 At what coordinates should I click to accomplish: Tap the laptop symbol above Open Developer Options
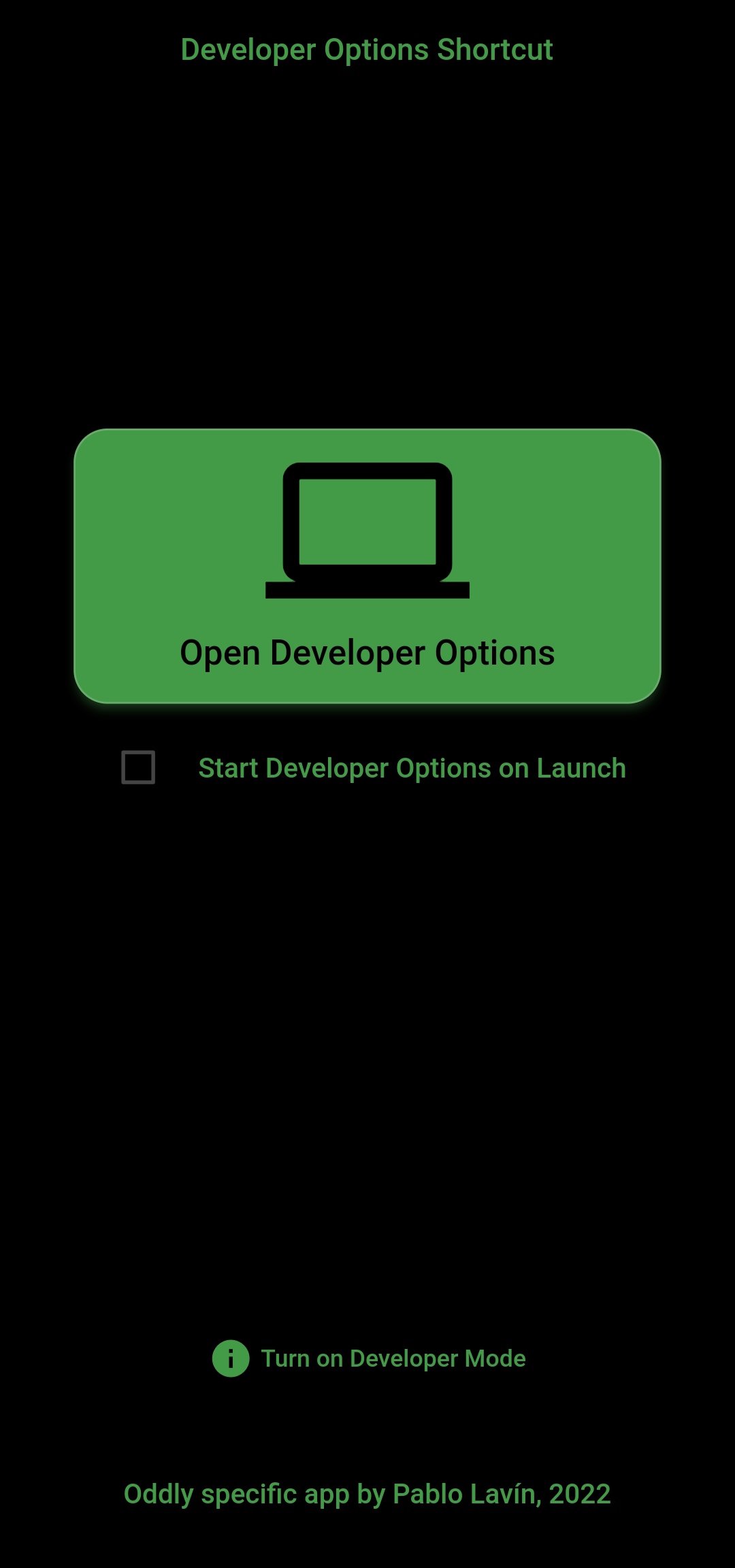point(367,531)
